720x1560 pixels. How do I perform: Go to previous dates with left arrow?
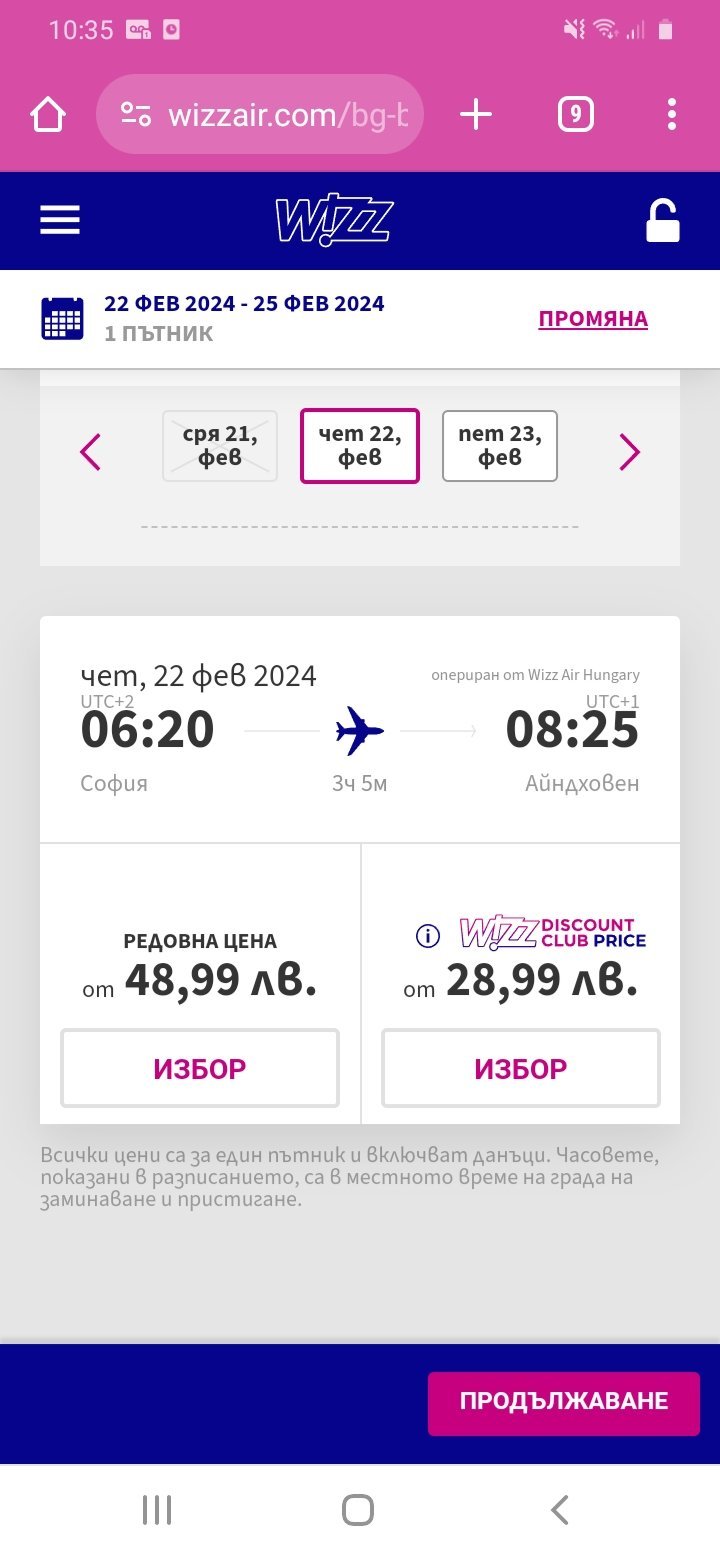click(91, 452)
